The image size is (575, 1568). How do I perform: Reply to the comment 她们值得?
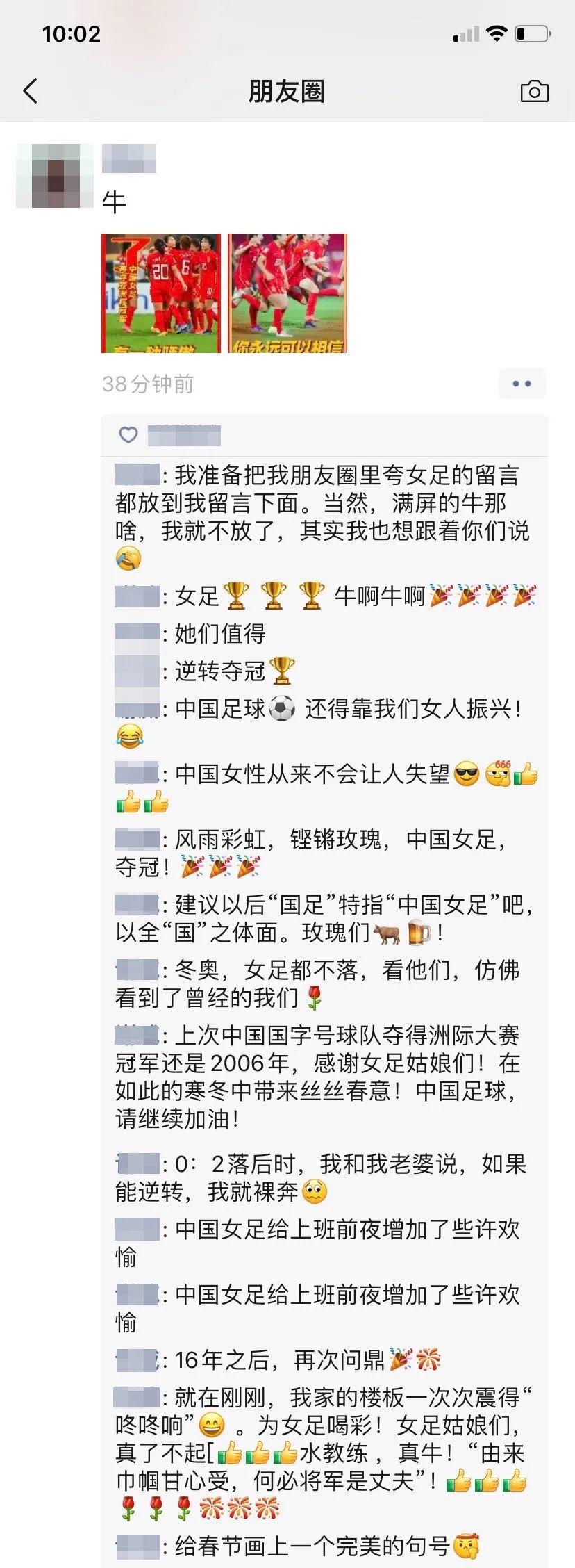coord(219,633)
